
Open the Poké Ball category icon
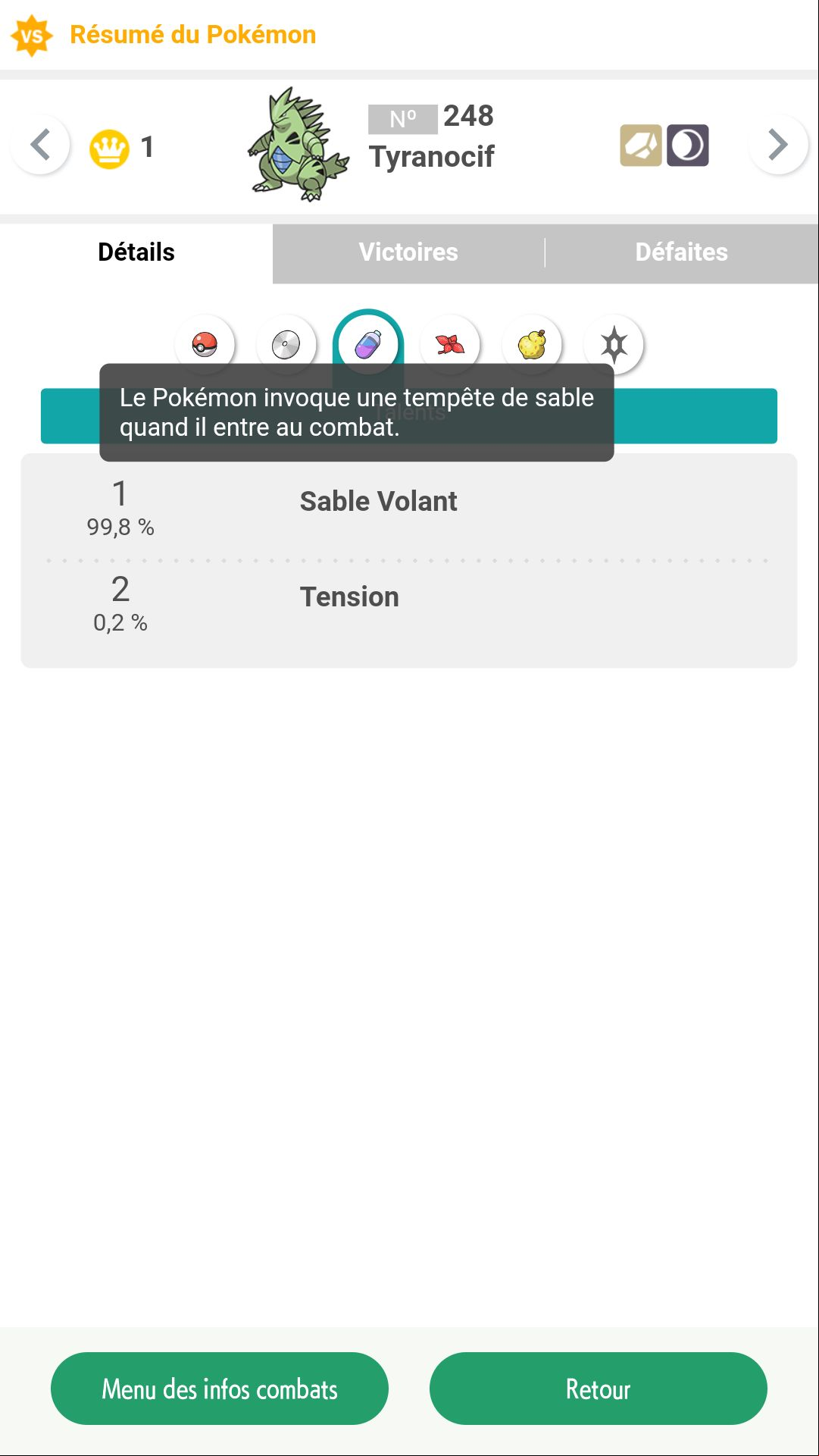pos(205,345)
